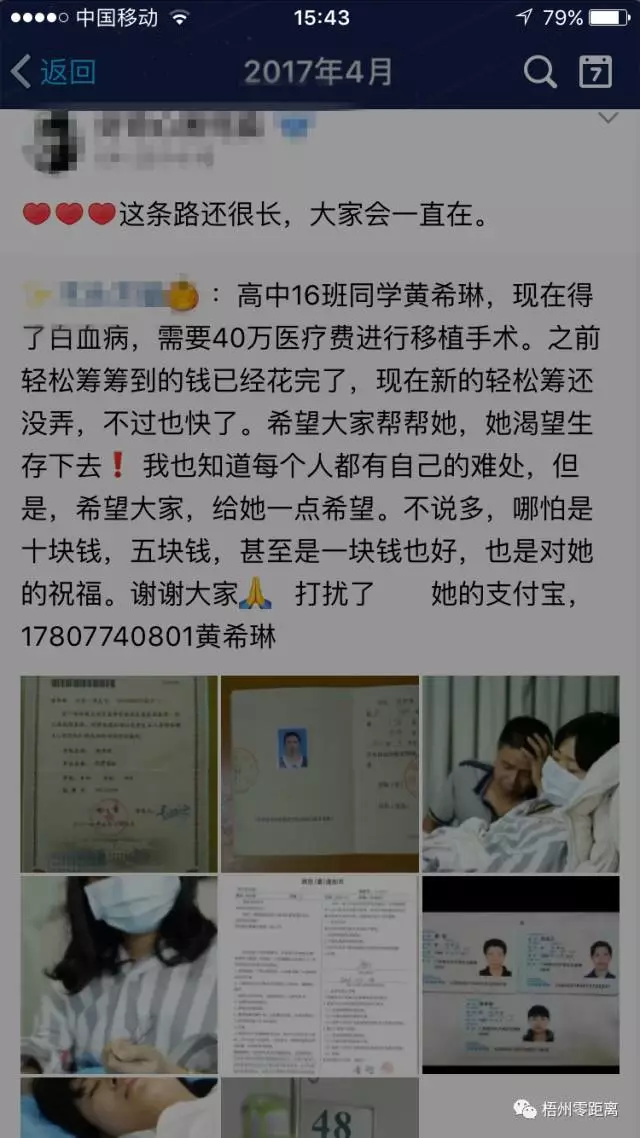Image resolution: width=640 pixels, height=1138 pixels.
Task: Open the calendar date picker icon
Action: (596, 72)
